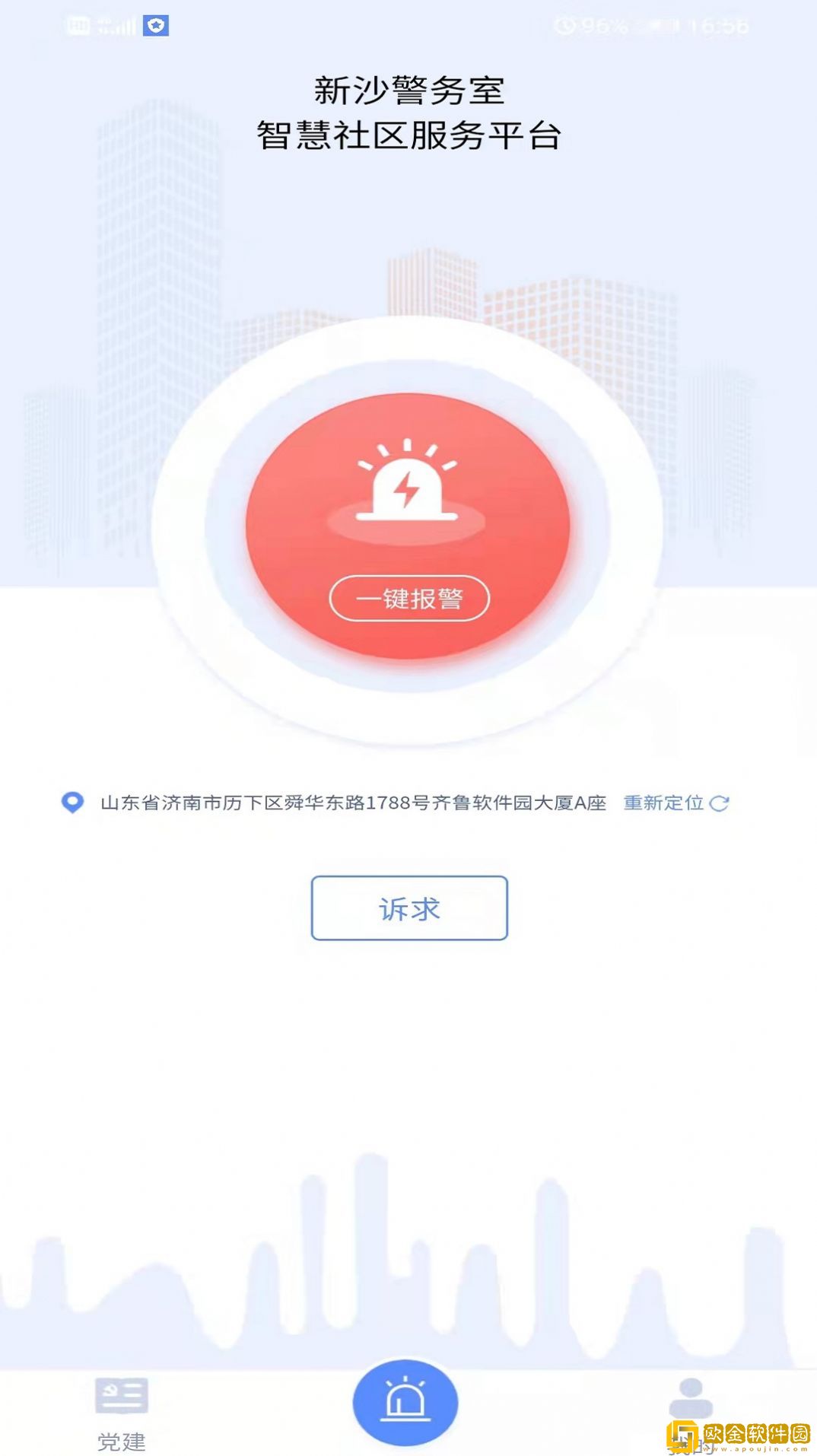Tap the police badge icon in status bar
The width and height of the screenshot is (817, 1456).
coord(154,24)
